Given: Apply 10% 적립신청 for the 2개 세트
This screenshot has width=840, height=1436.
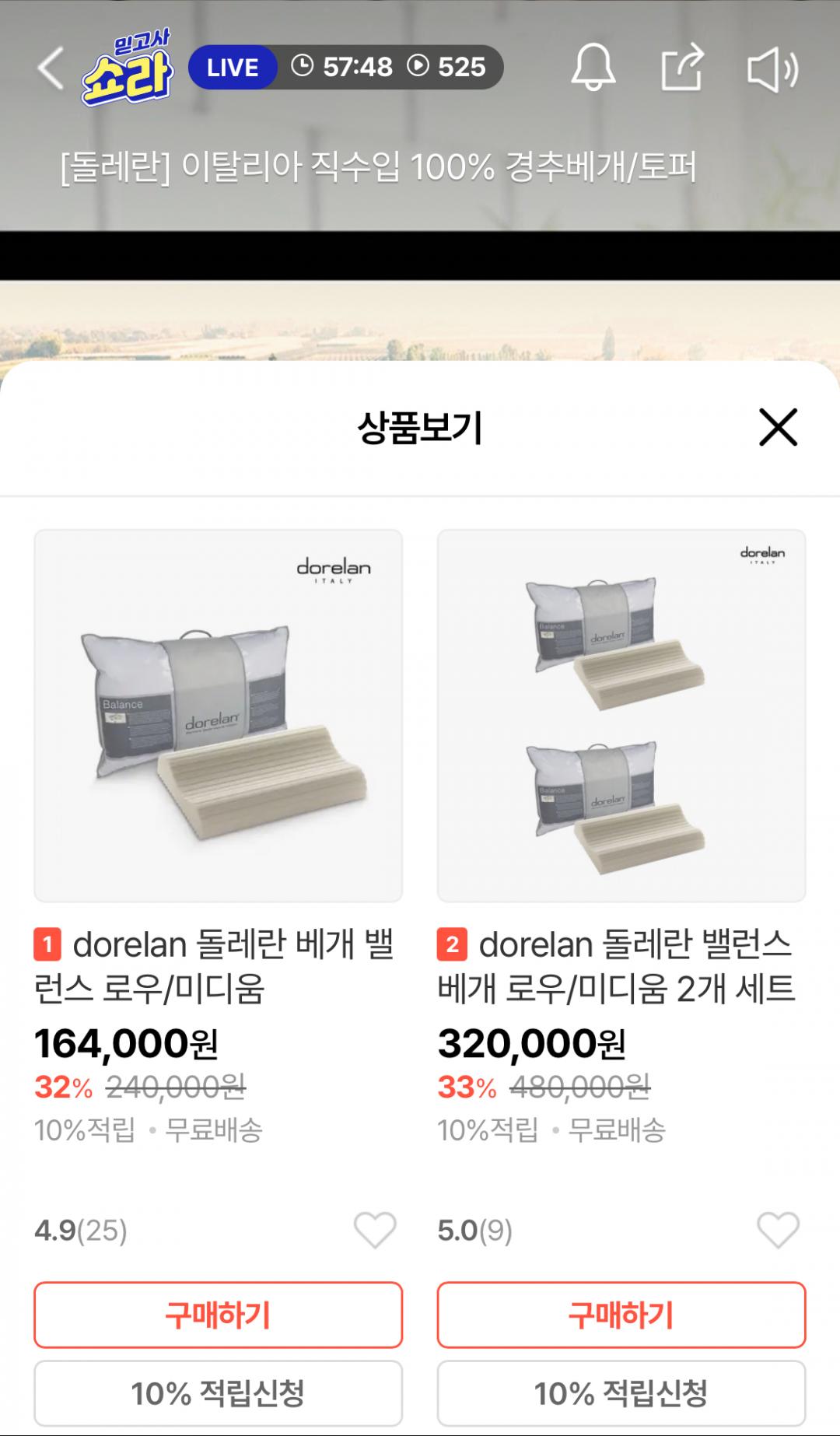Looking at the screenshot, I should 621,1392.
